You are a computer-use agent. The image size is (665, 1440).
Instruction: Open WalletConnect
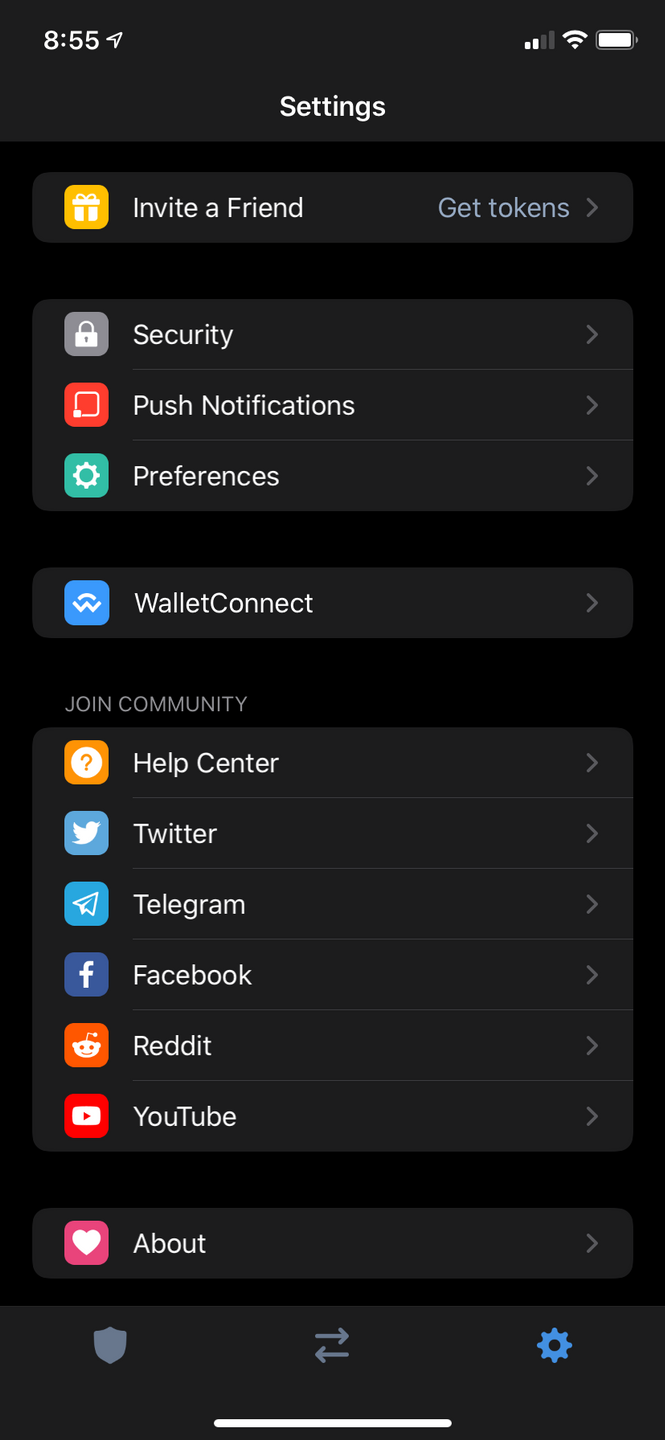coord(332,603)
